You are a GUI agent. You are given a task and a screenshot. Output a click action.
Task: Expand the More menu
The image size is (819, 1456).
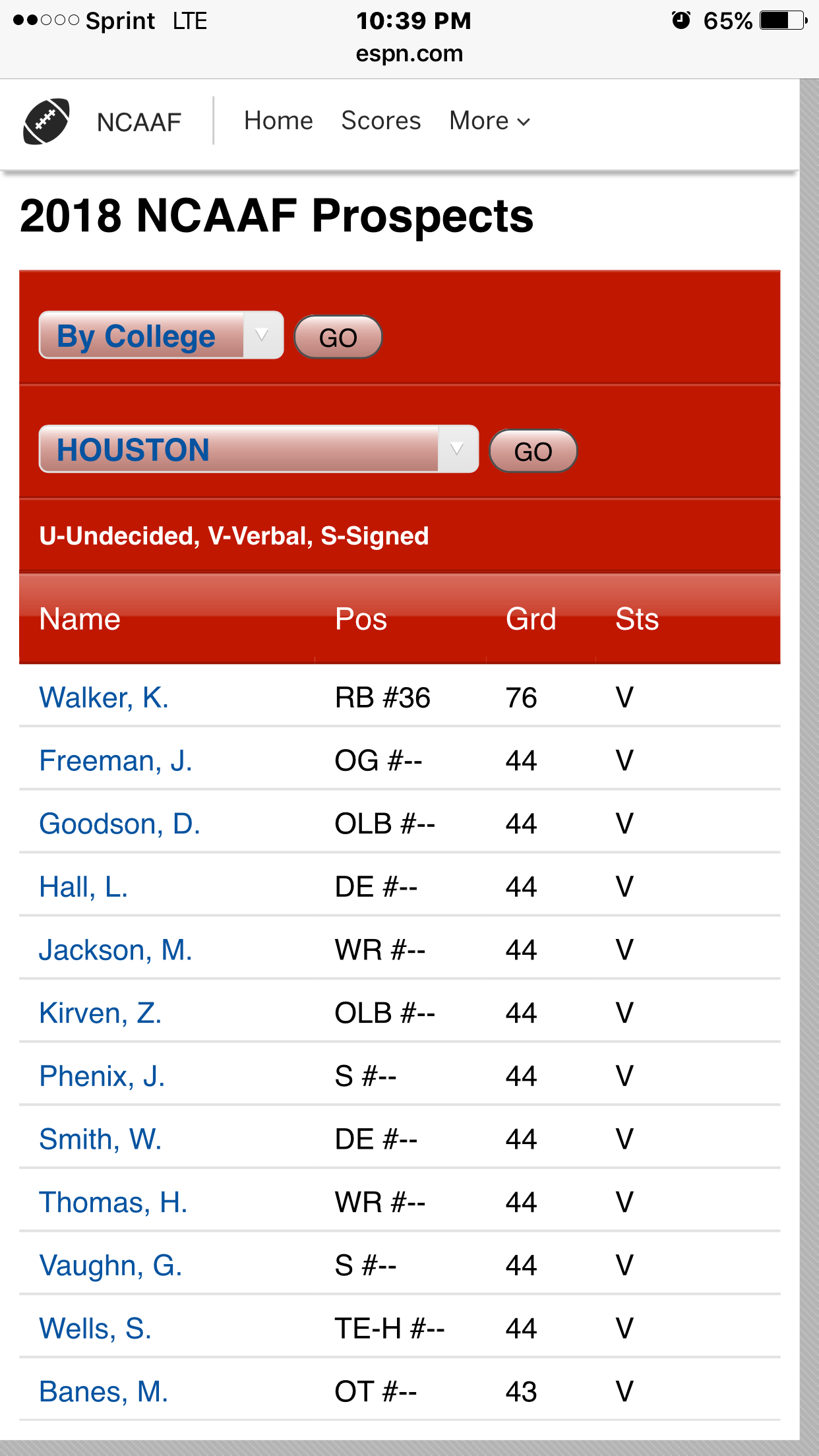coord(489,121)
